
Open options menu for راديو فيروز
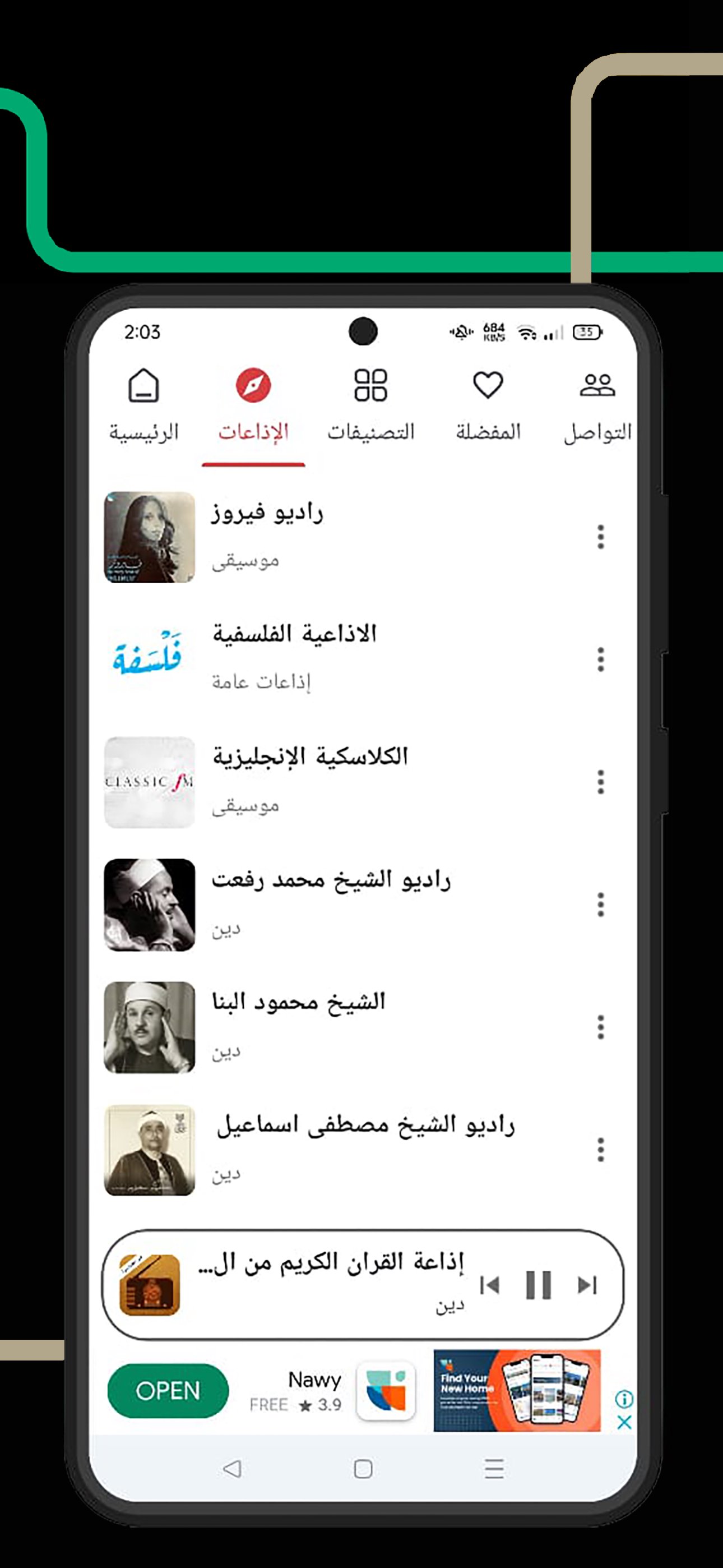(600, 538)
